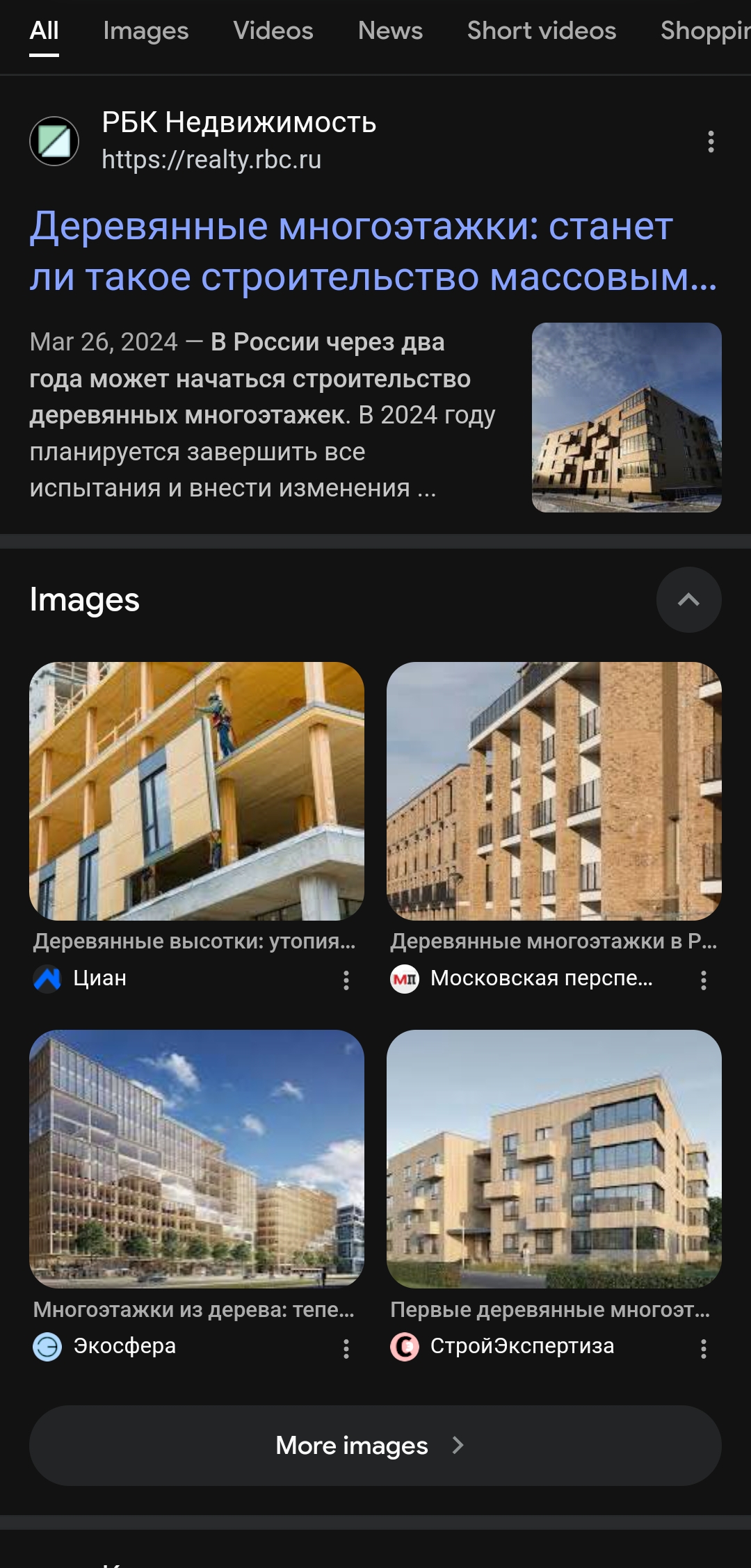Open the РБК result preview thumbnail

click(627, 417)
